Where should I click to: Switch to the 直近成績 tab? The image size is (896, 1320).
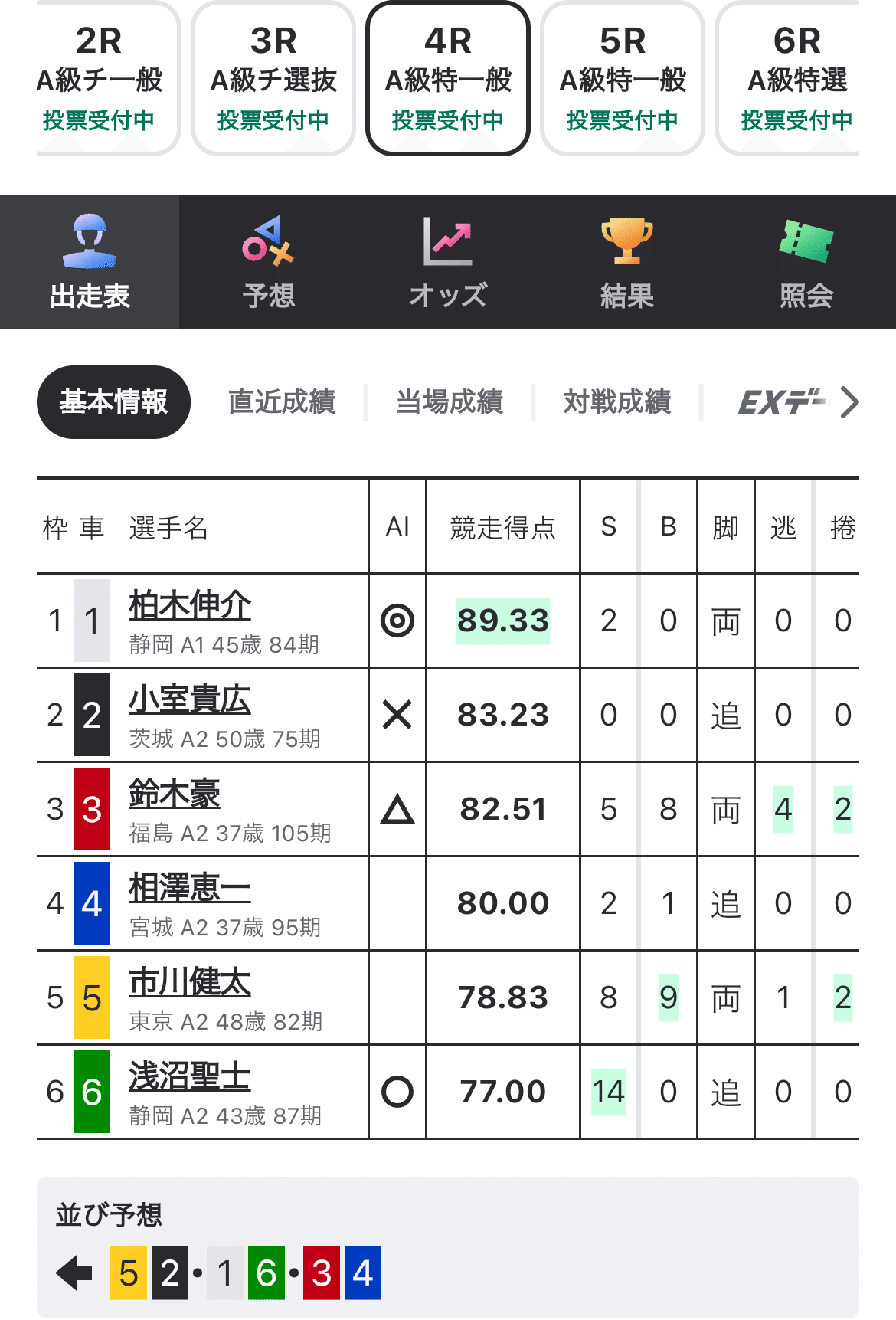[282, 402]
